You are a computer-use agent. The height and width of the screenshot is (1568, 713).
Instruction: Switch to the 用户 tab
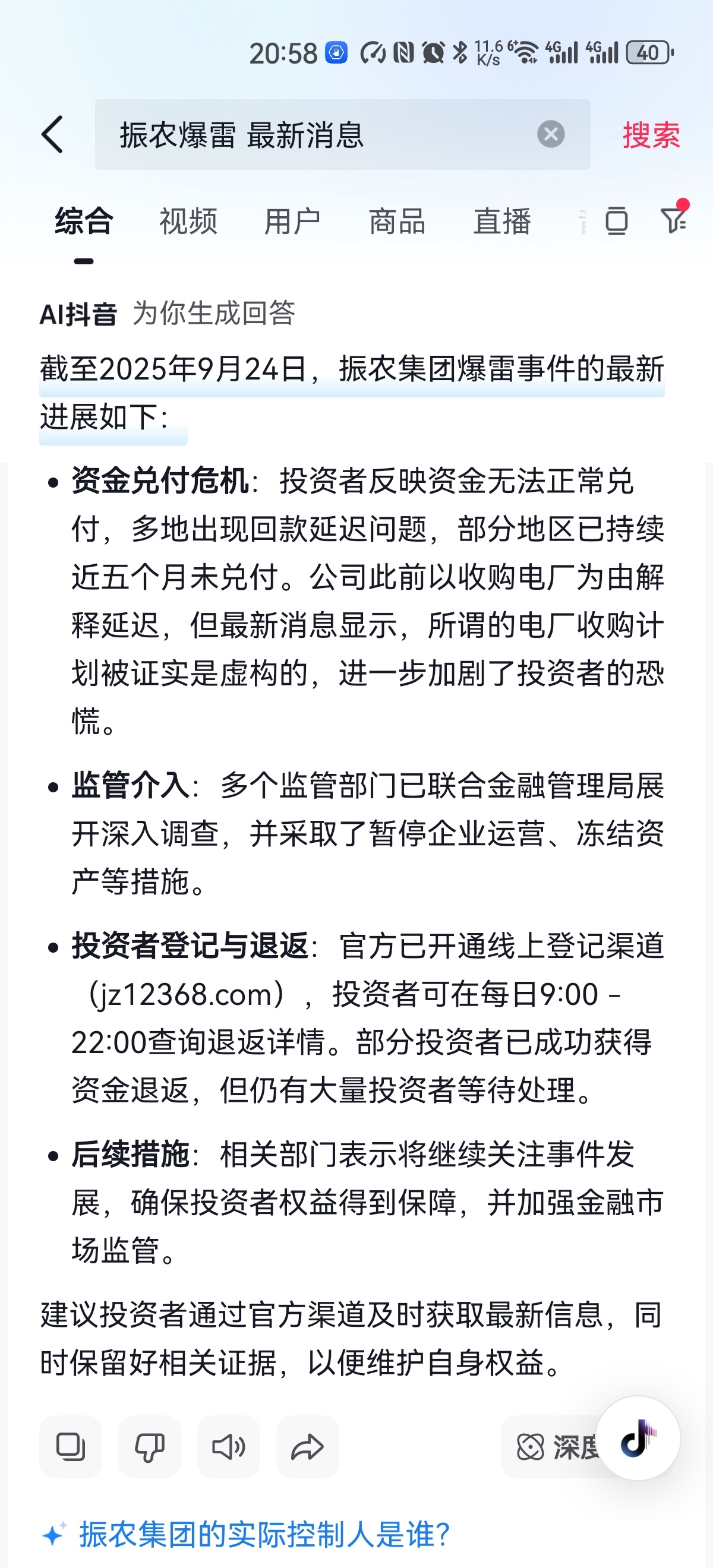click(292, 221)
